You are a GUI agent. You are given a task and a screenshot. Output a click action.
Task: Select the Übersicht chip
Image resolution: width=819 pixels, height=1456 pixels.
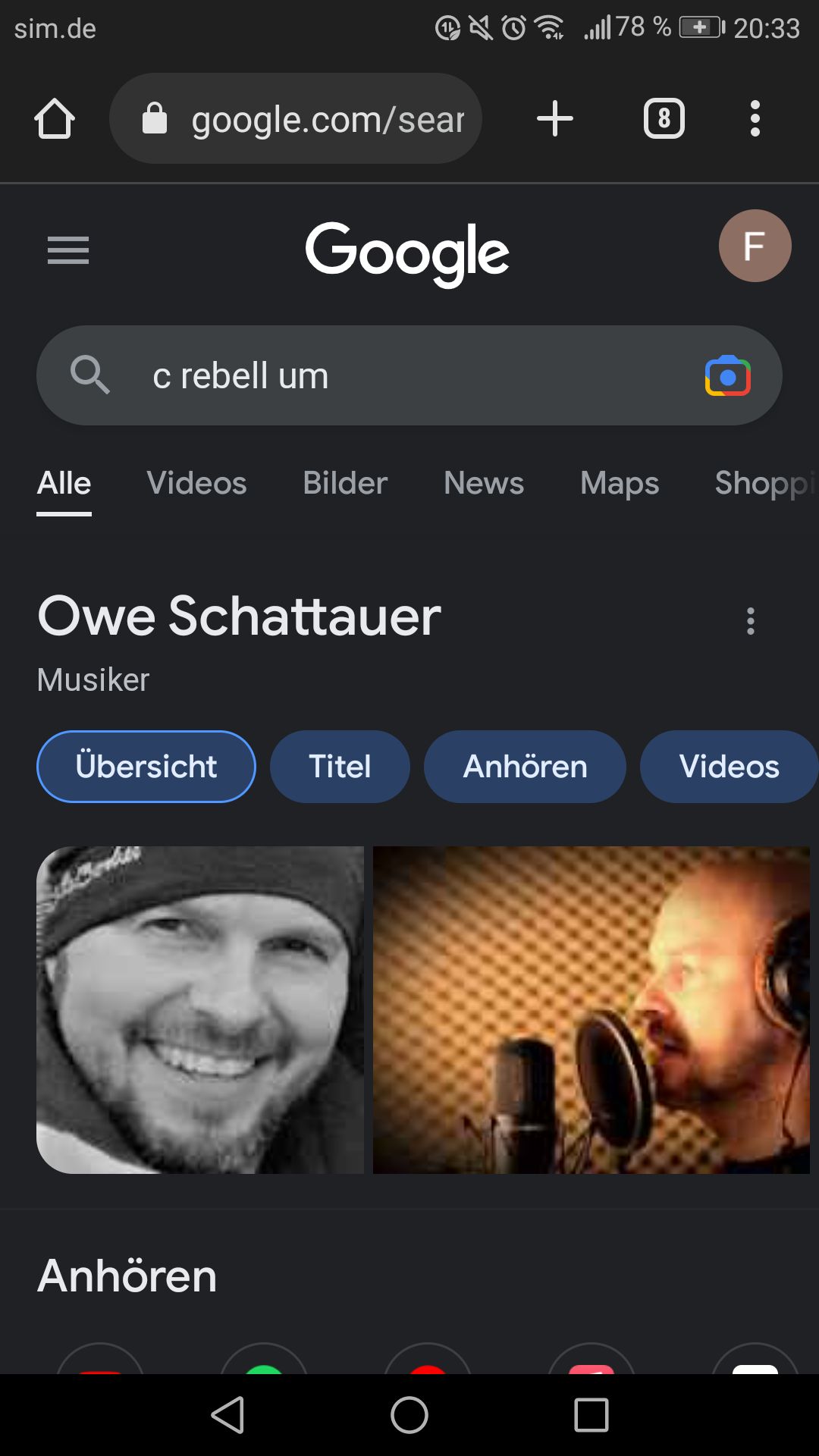146,767
